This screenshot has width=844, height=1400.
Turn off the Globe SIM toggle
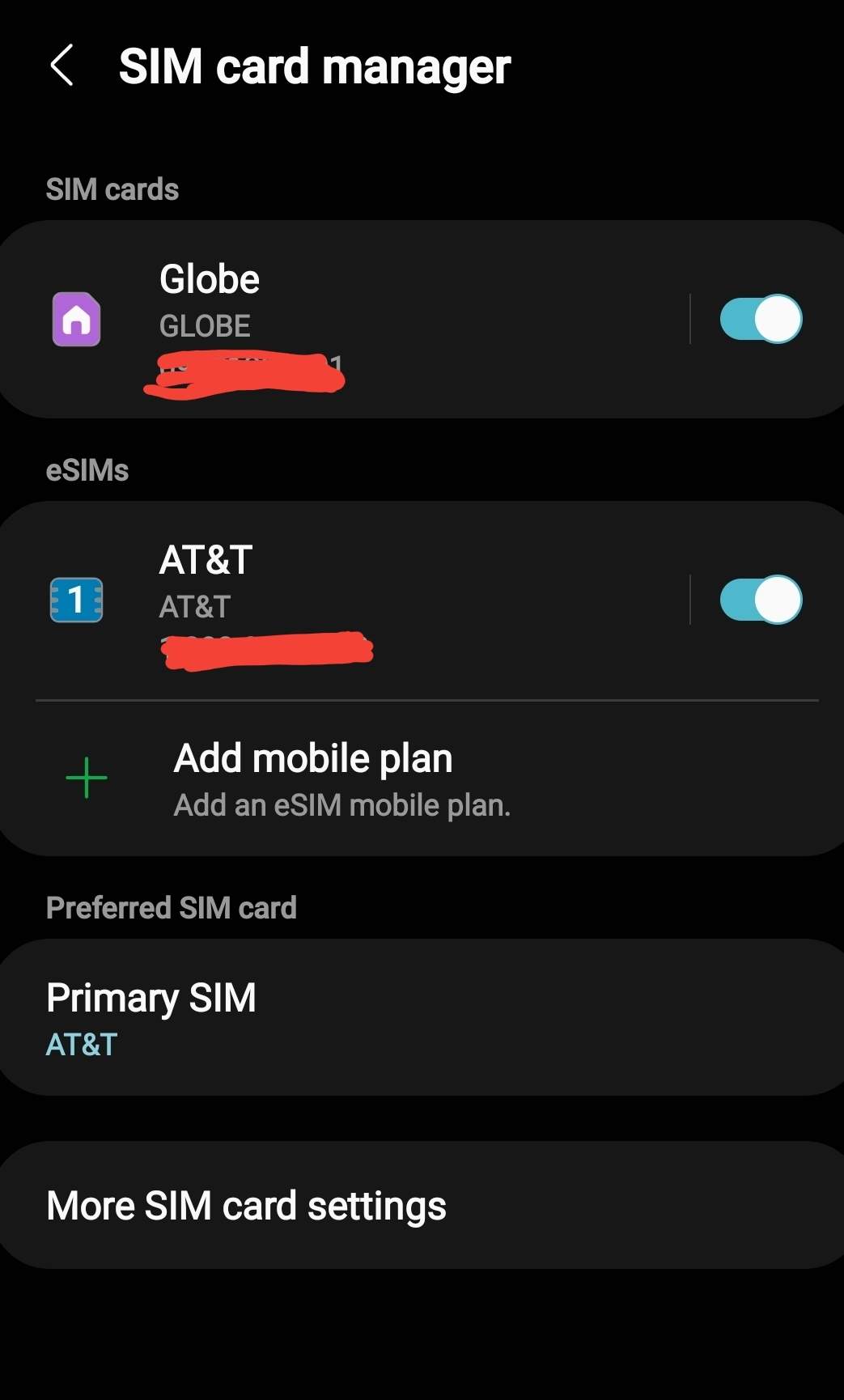[x=761, y=319]
